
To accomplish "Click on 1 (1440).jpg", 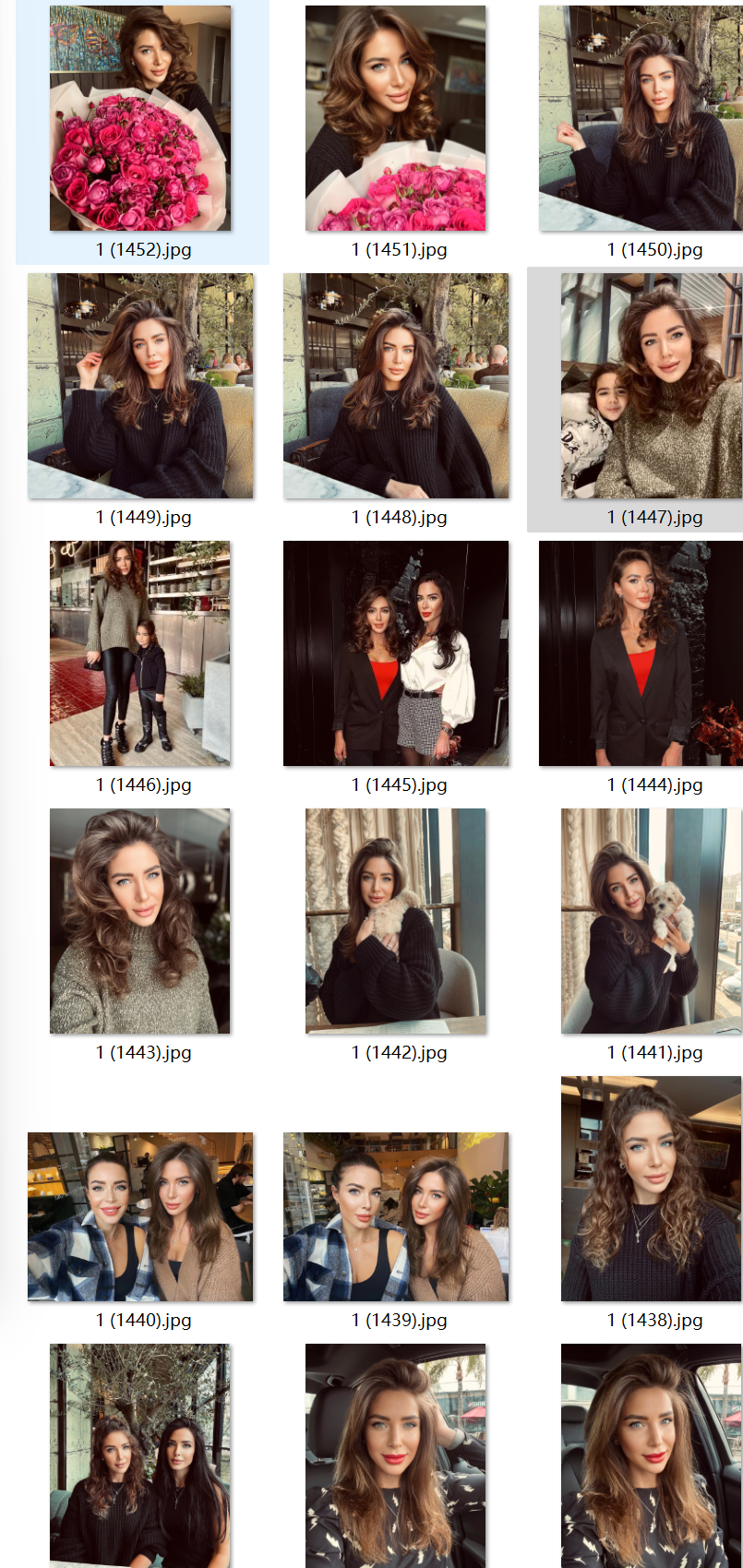I will 140,1216.
